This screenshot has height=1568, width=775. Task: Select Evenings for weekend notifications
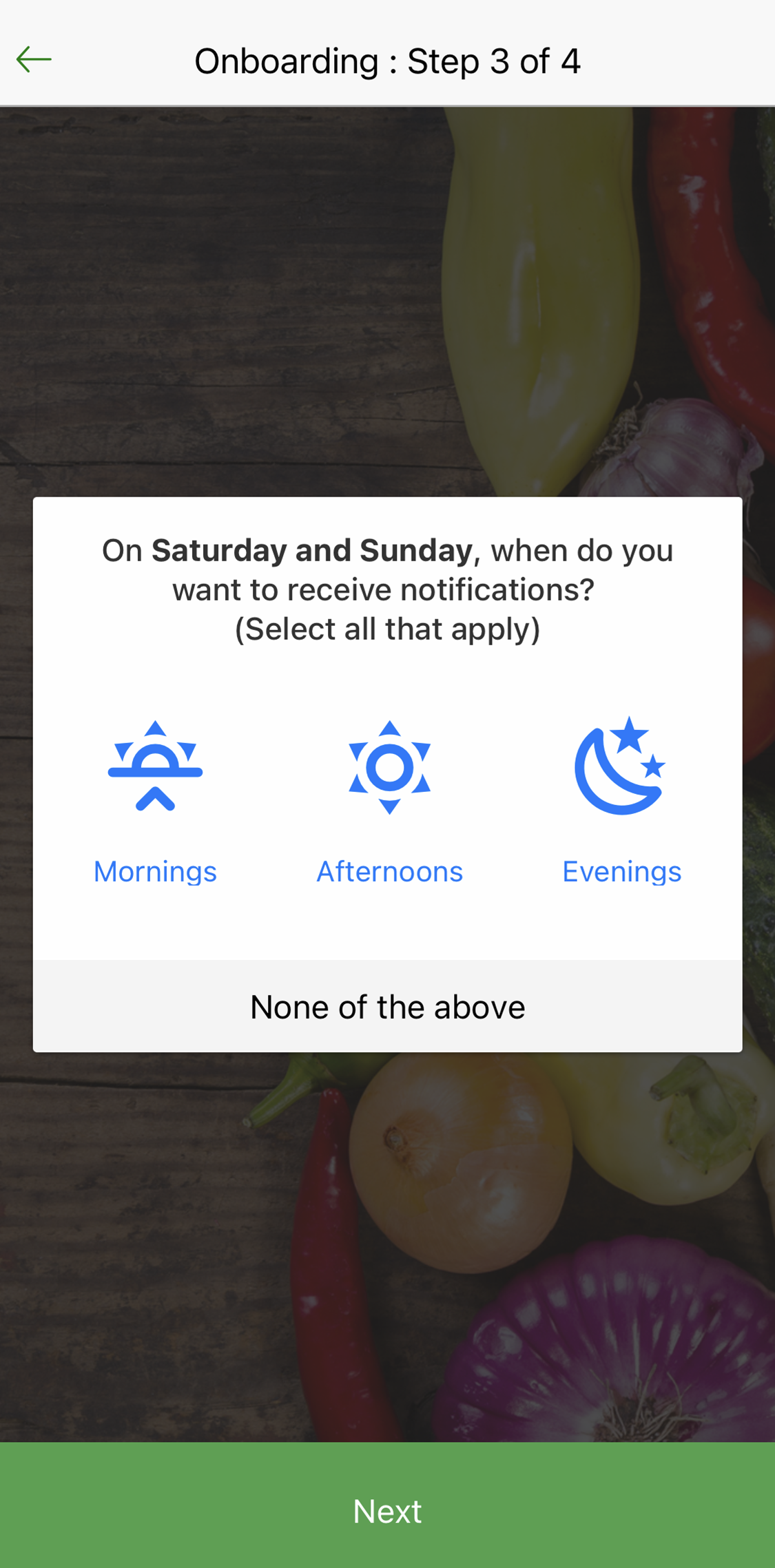point(621,802)
